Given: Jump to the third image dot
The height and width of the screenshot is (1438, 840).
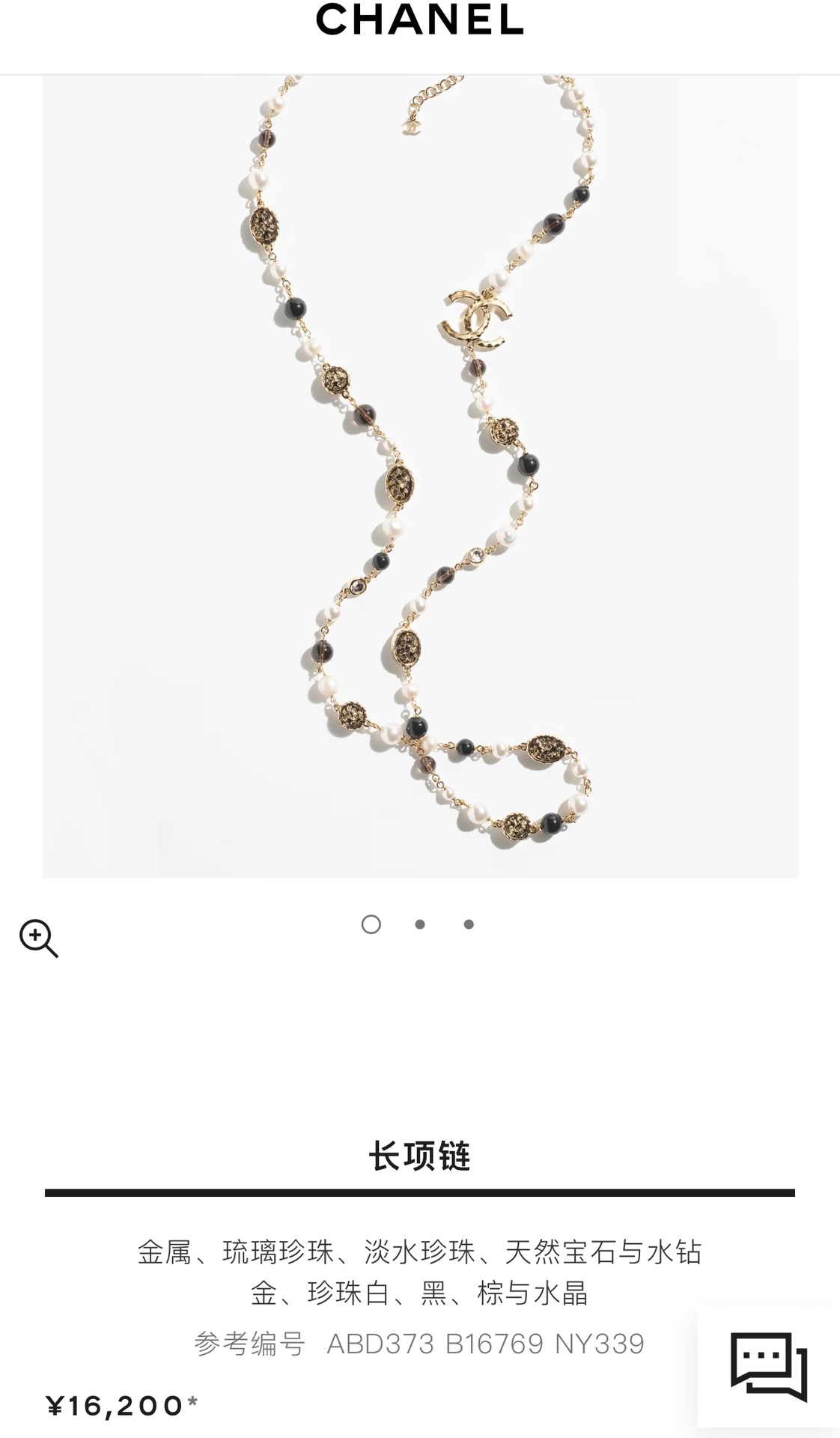Looking at the screenshot, I should (469, 924).
